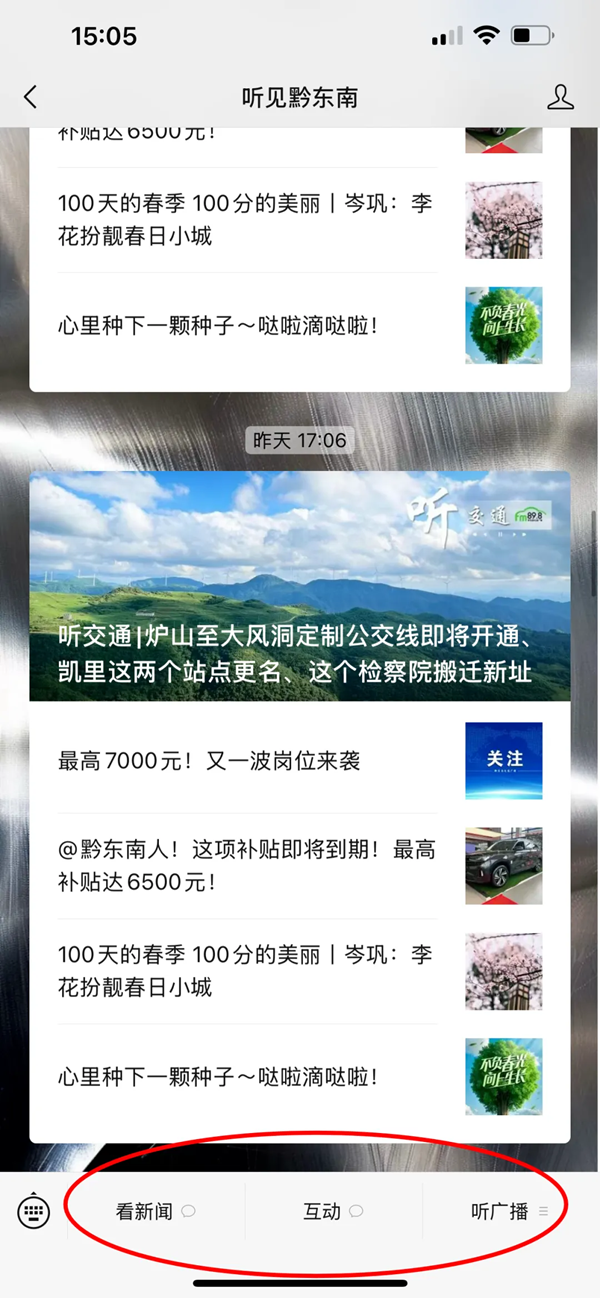Switch to keyboard input mode
This screenshot has height=1298, width=600.
point(34,1211)
